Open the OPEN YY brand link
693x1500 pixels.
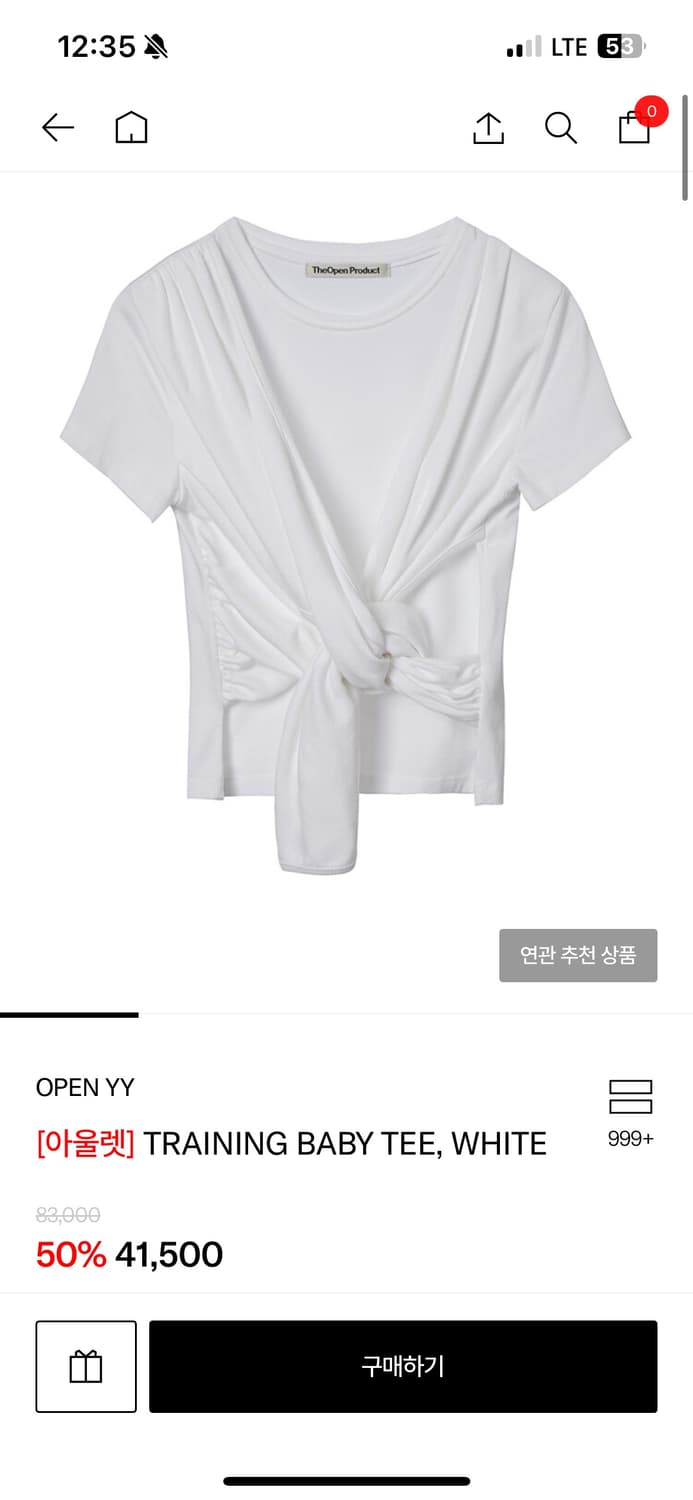pos(85,1087)
